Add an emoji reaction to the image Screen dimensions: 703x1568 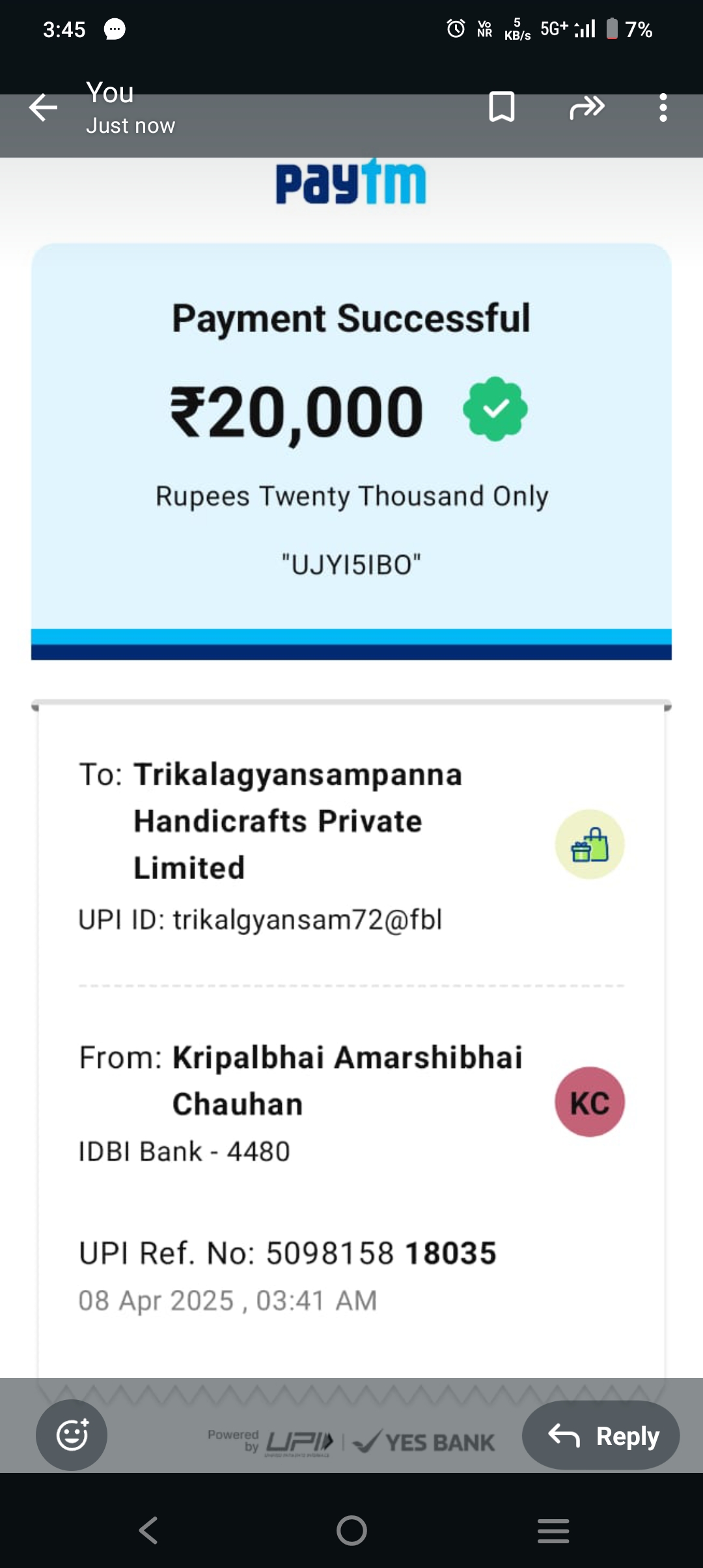click(72, 1435)
